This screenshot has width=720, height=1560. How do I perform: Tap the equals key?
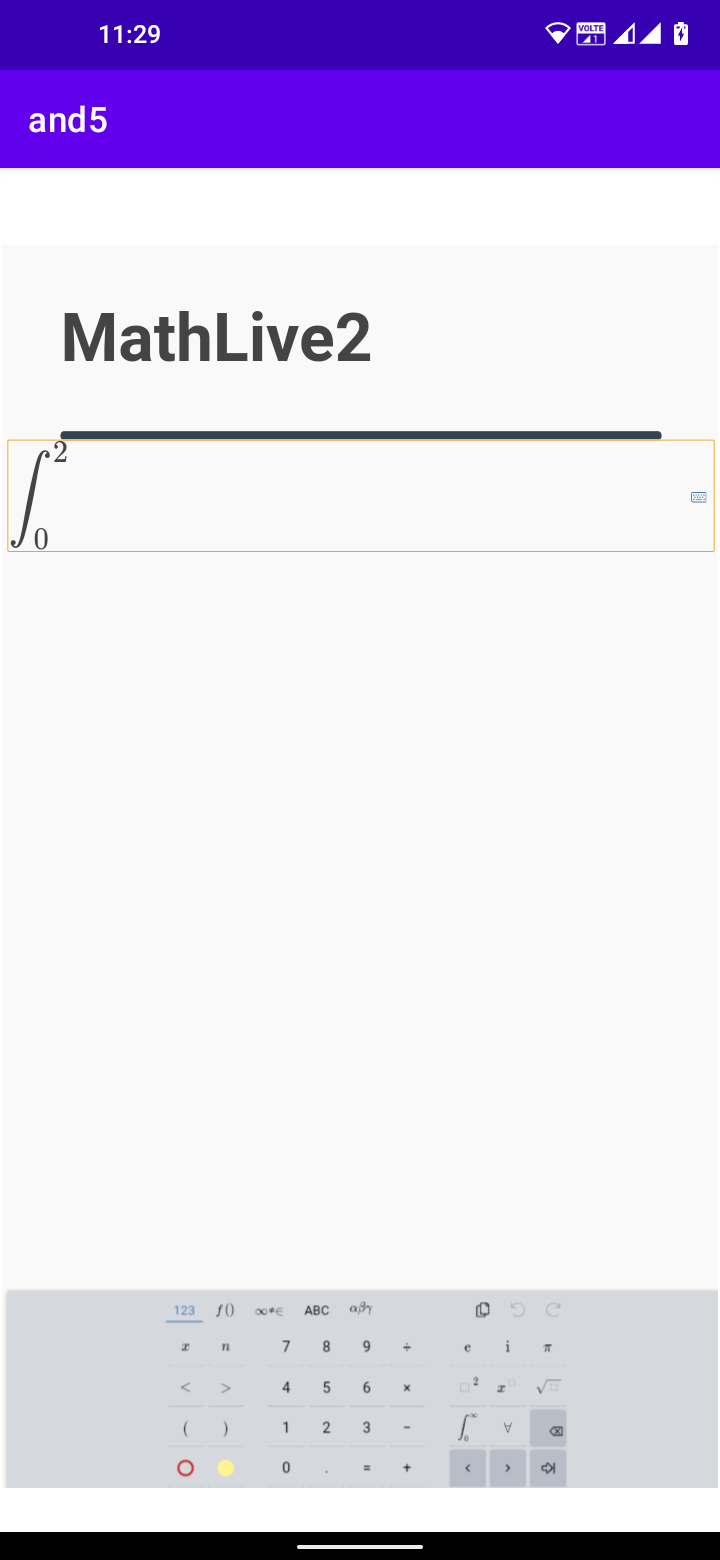366,1467
